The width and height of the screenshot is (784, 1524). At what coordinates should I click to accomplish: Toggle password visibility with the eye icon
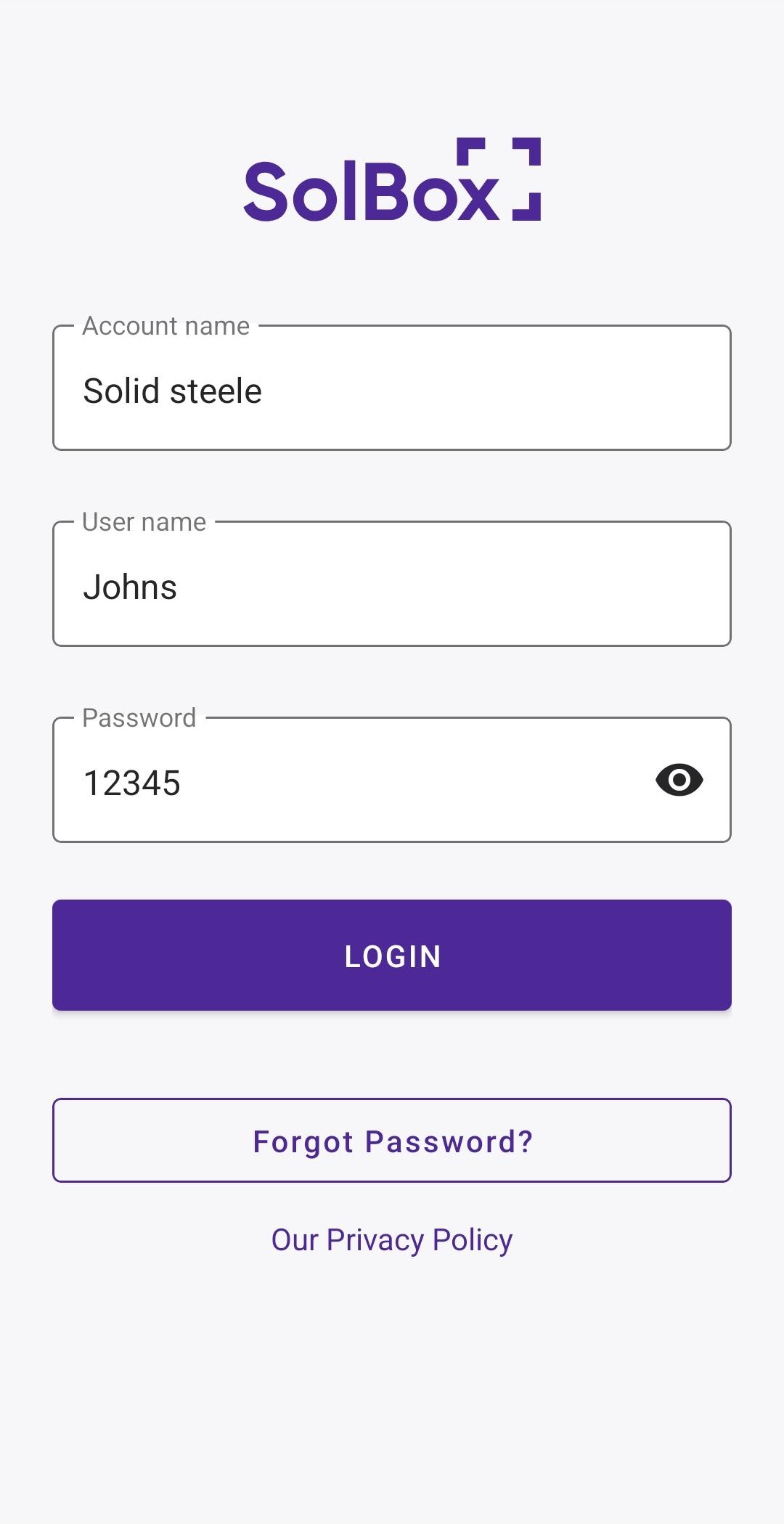click(679, 780)
